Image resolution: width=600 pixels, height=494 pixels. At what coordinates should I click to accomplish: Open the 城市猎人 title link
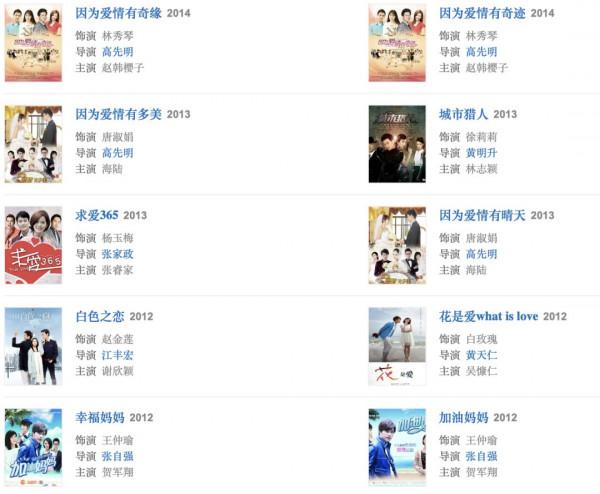tap(464, 115)
